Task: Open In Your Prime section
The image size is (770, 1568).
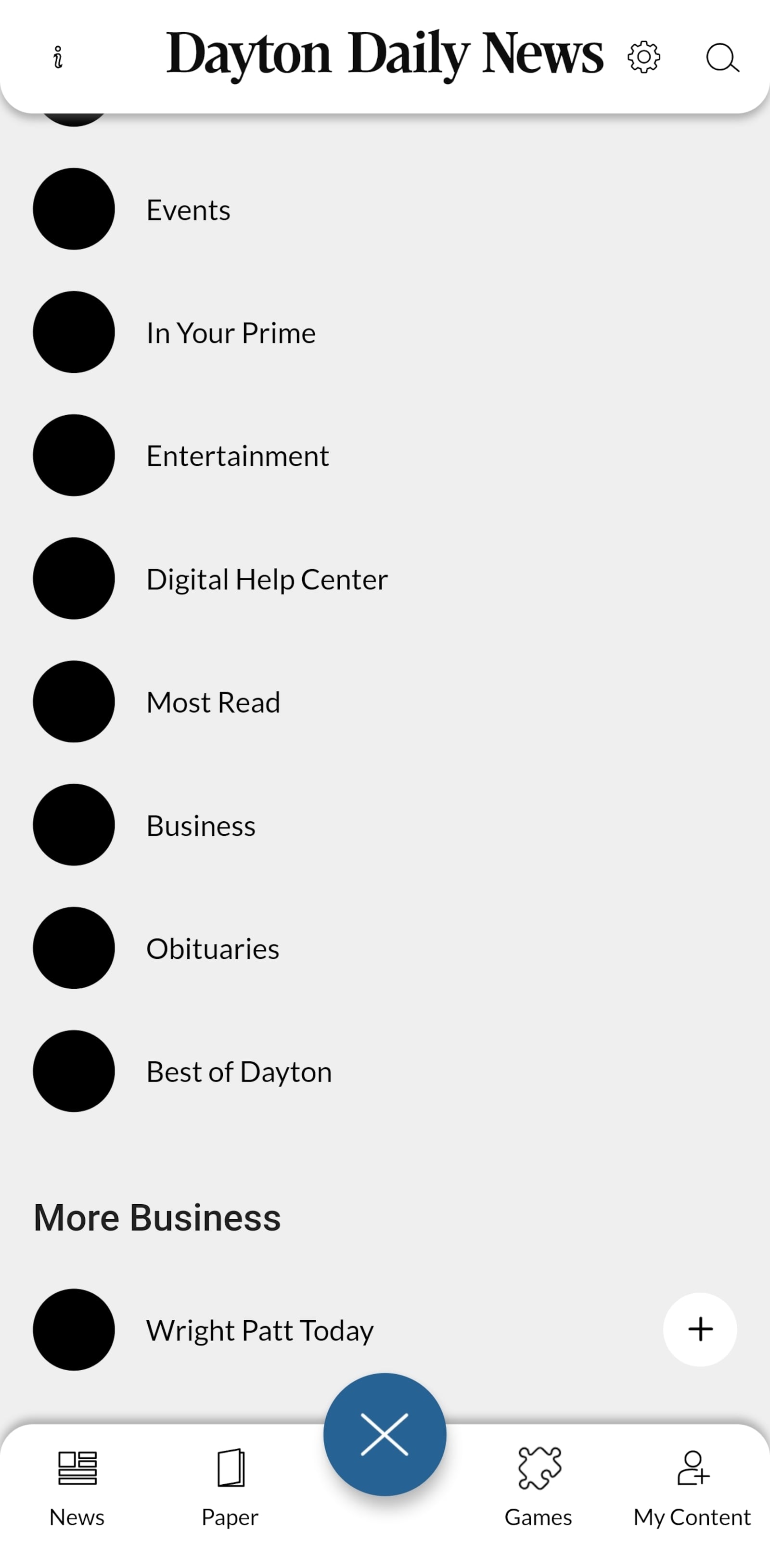Action: click(x=231, y=332)
